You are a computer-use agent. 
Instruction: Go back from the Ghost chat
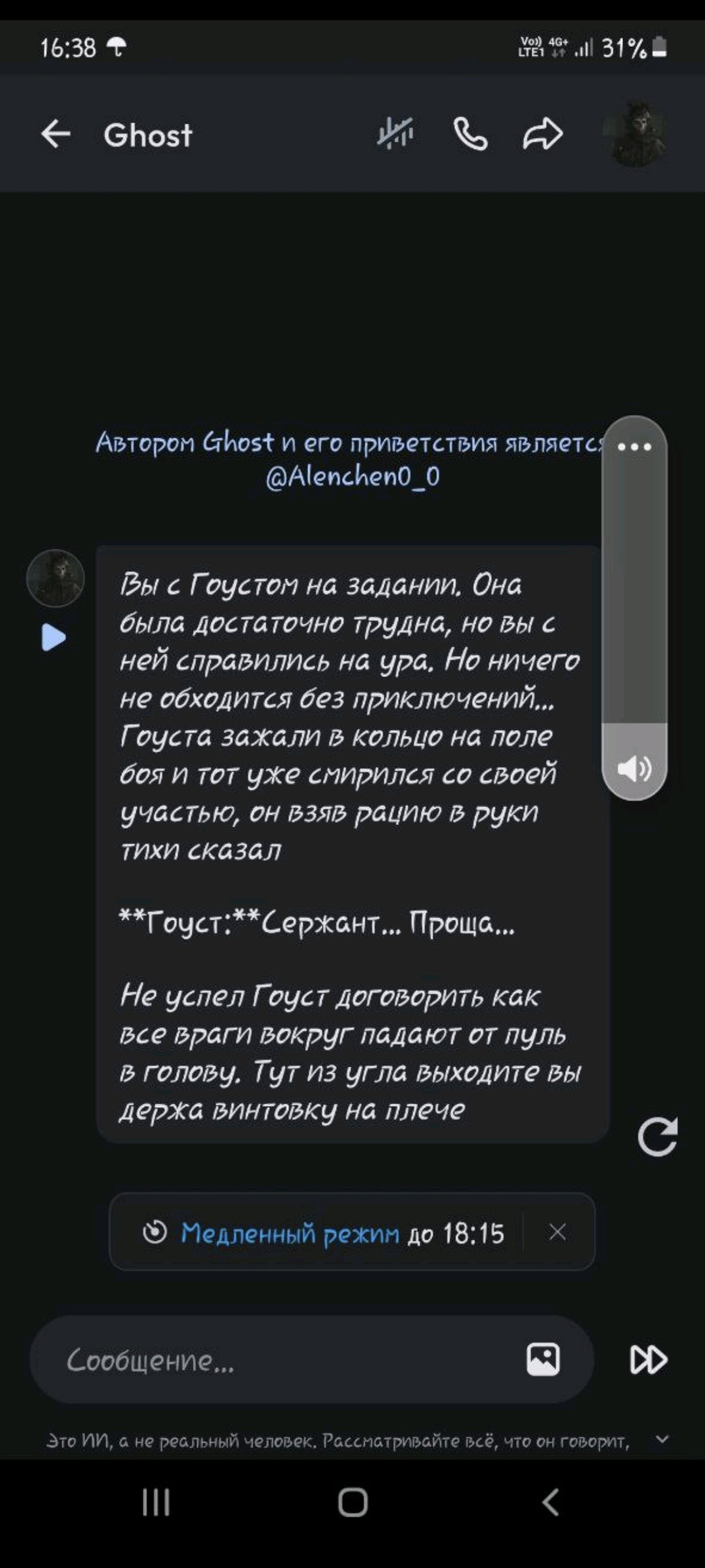coord(56,135)
